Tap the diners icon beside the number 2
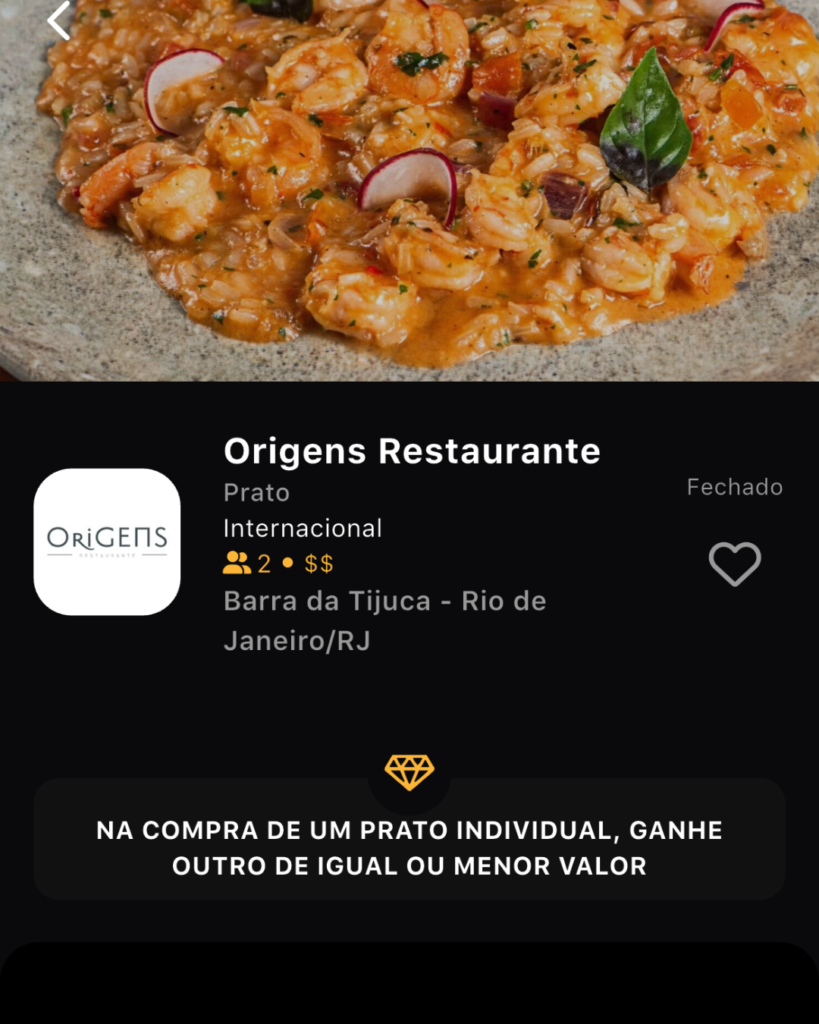The image size is (819, 1024). [235, 563]
